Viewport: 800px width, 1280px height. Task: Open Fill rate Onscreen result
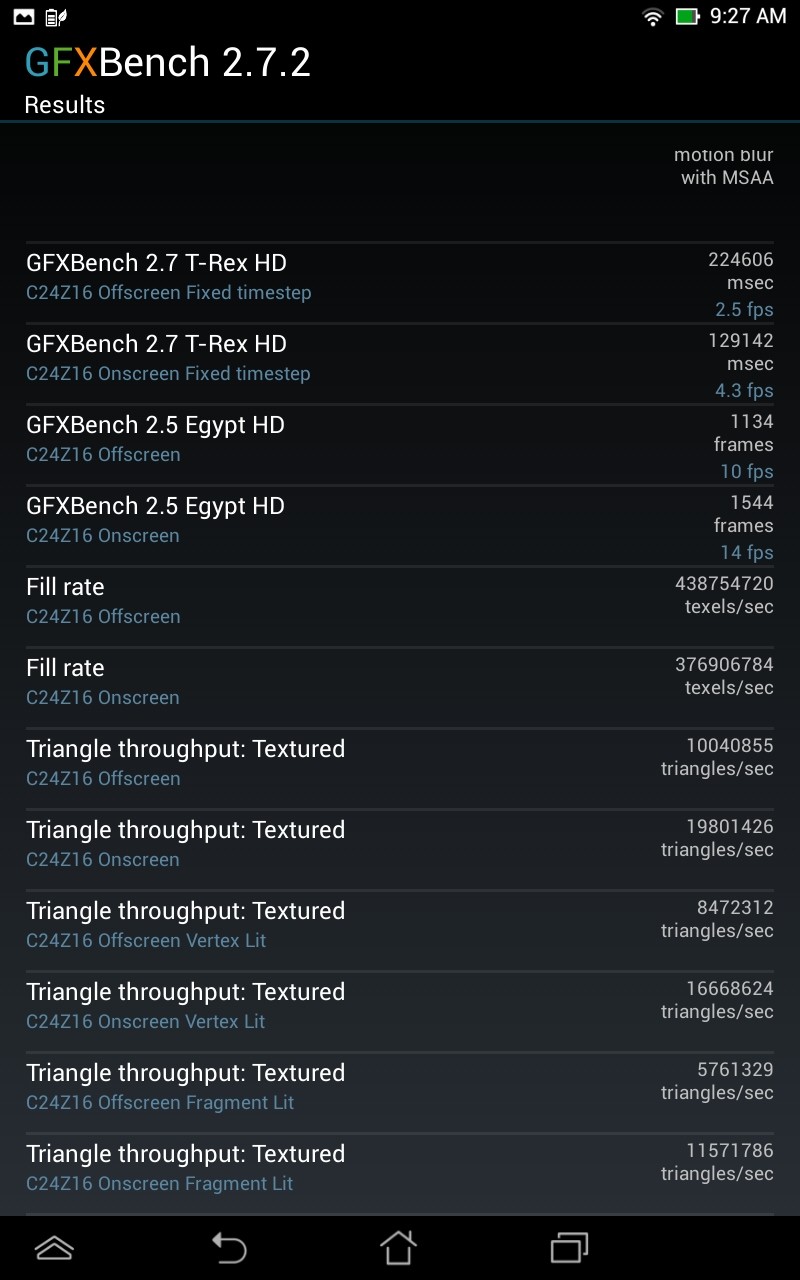(400, 688)
